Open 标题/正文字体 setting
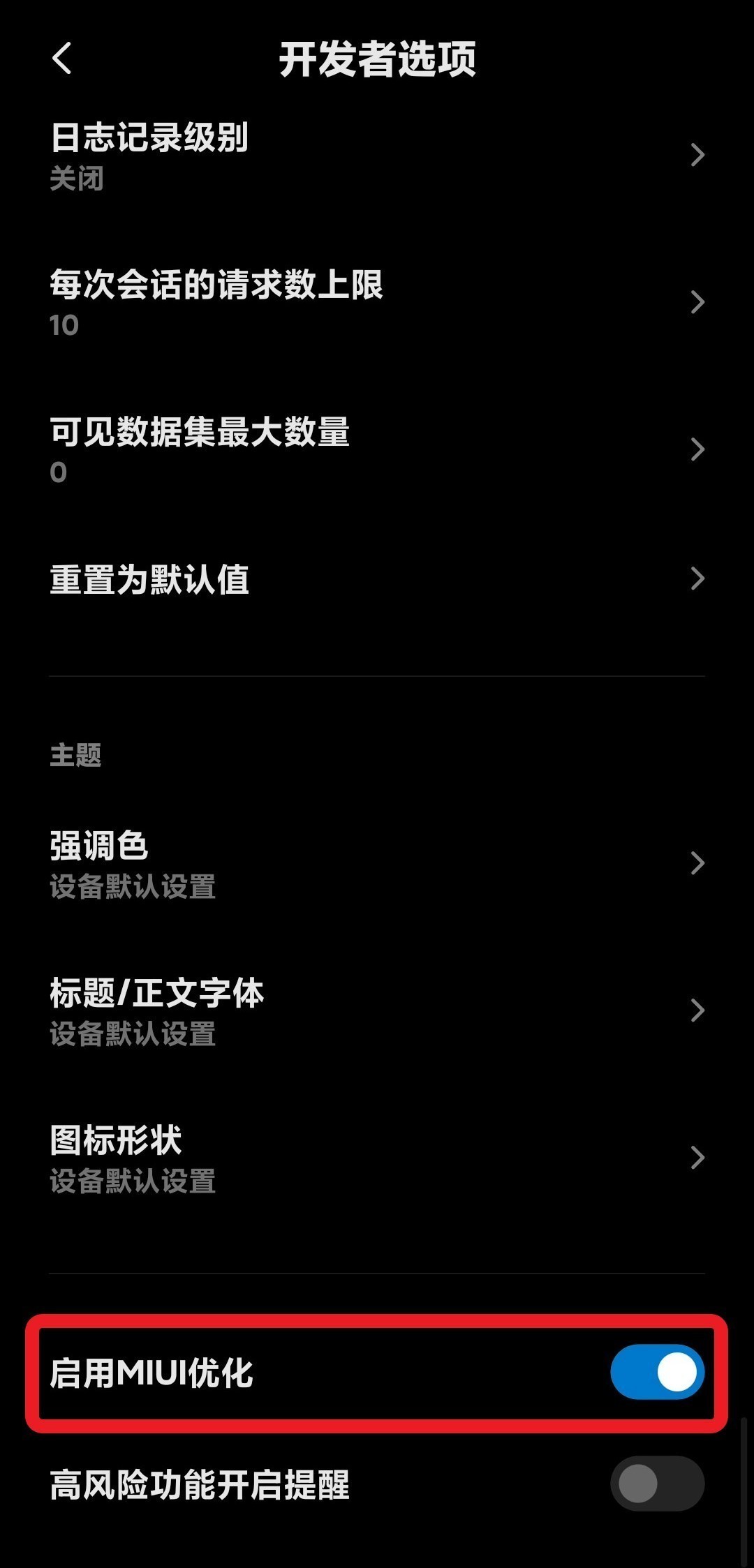The image size is (754, 1568). 377,1011
